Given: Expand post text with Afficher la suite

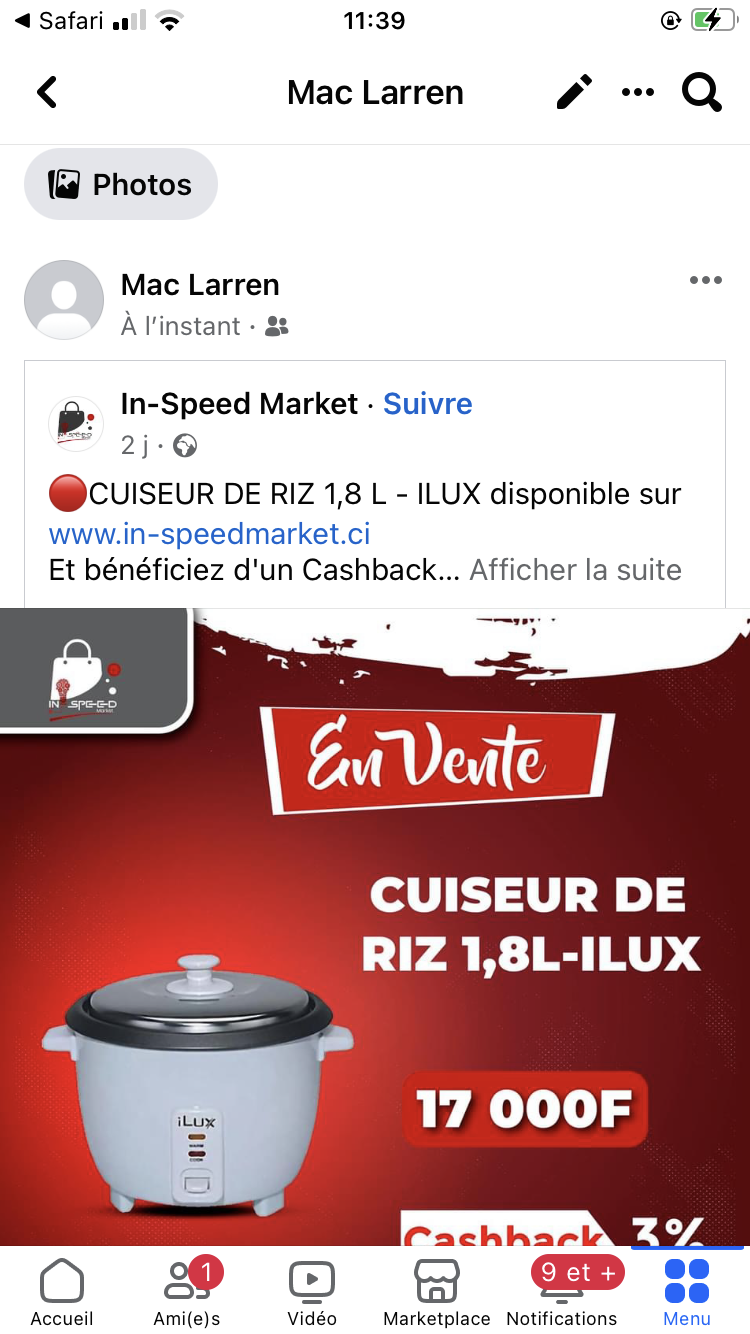Looking at the screenshot, I should [575, 570].
